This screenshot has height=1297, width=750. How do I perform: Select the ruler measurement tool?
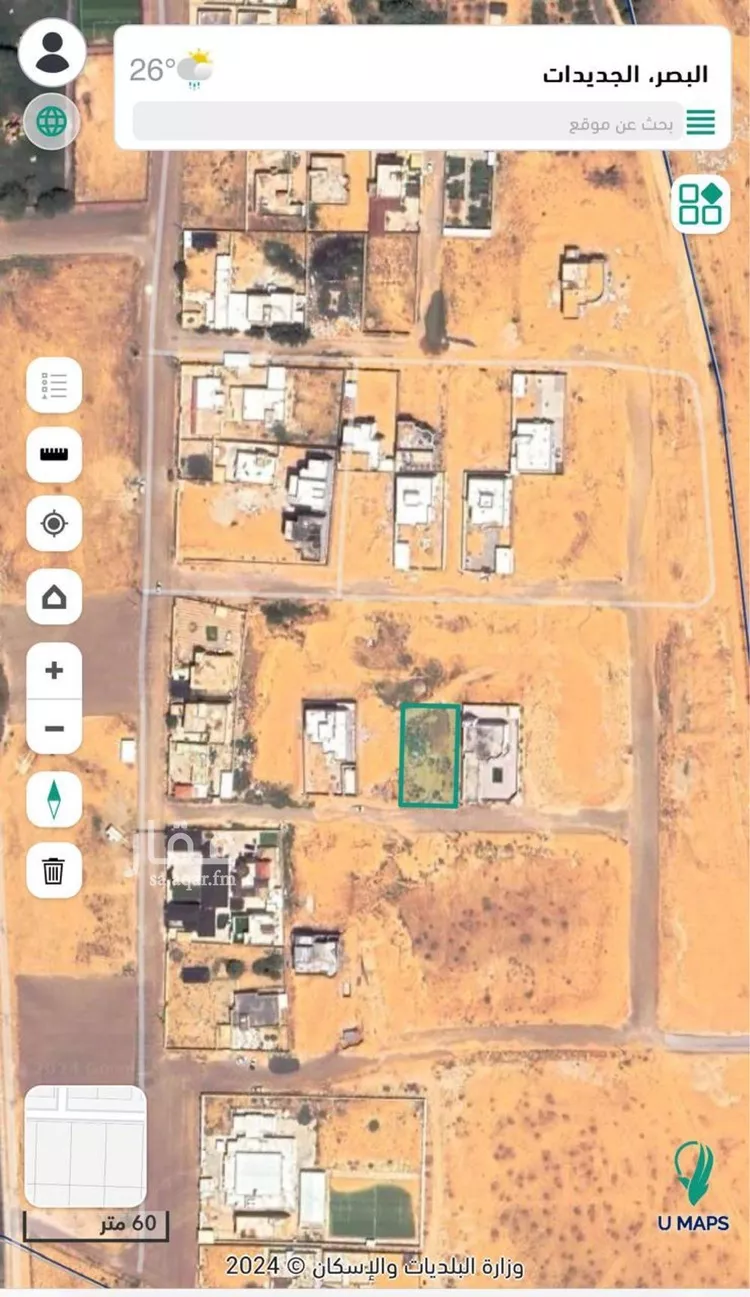pos(54,455)
